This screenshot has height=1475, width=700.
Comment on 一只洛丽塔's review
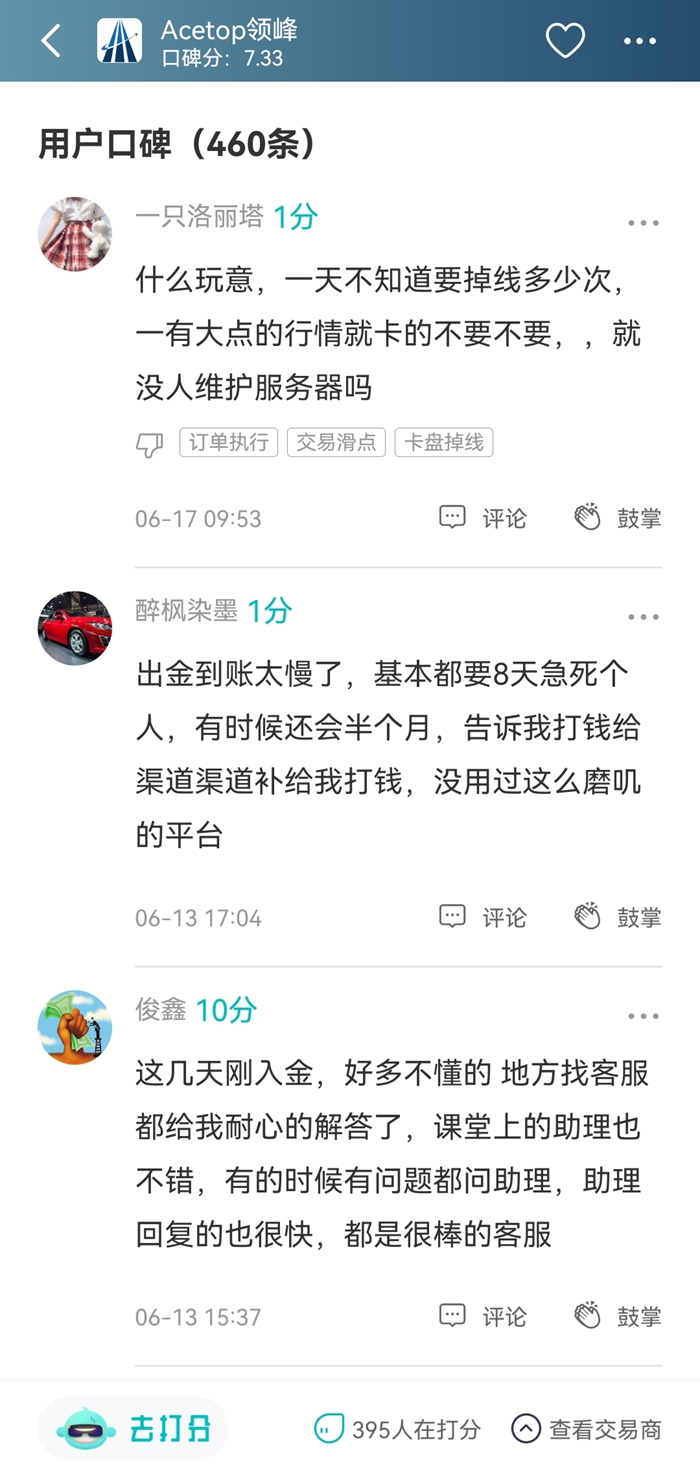(483, 518)
